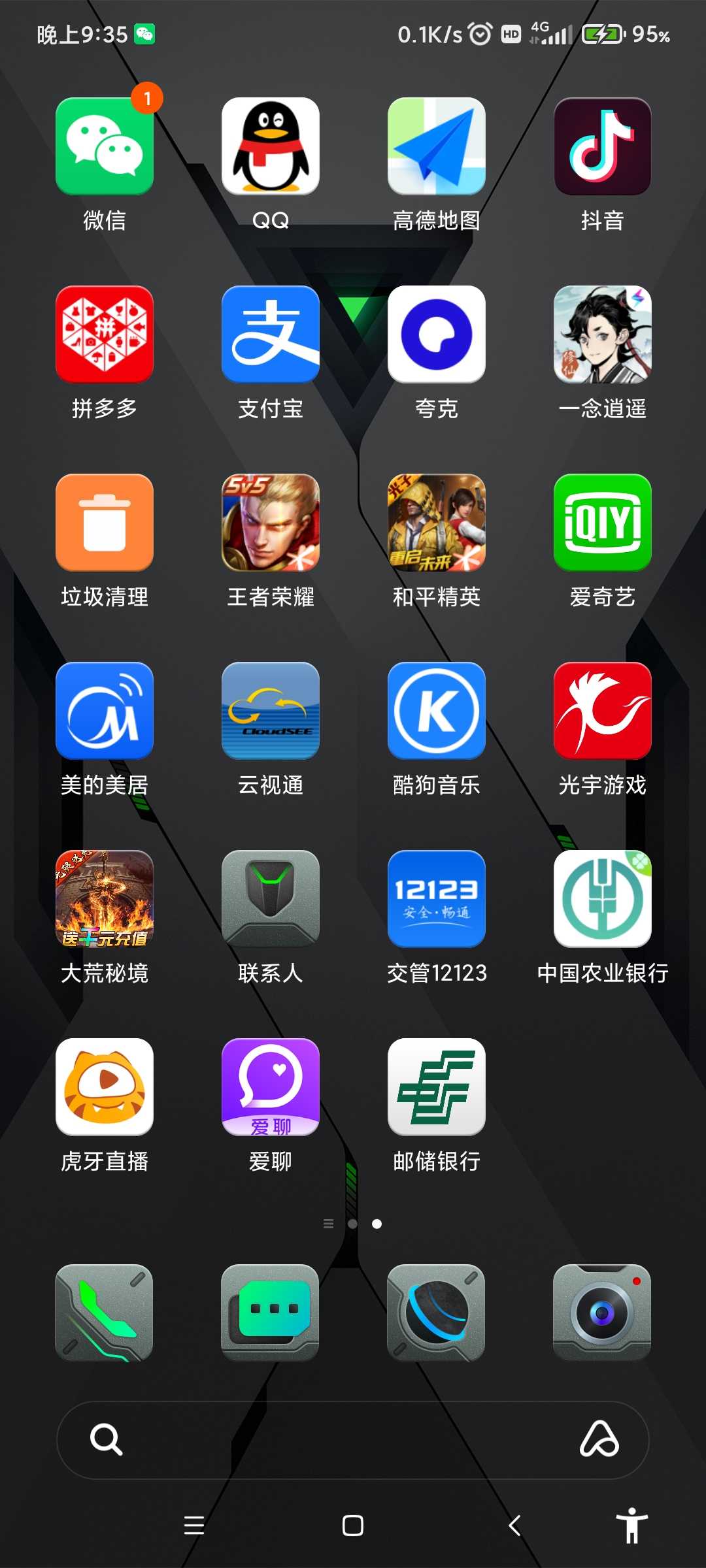This screenshot has height=1568, width=706.
Task: Start the 和平精英 game
Action: (x=437, y=523)
